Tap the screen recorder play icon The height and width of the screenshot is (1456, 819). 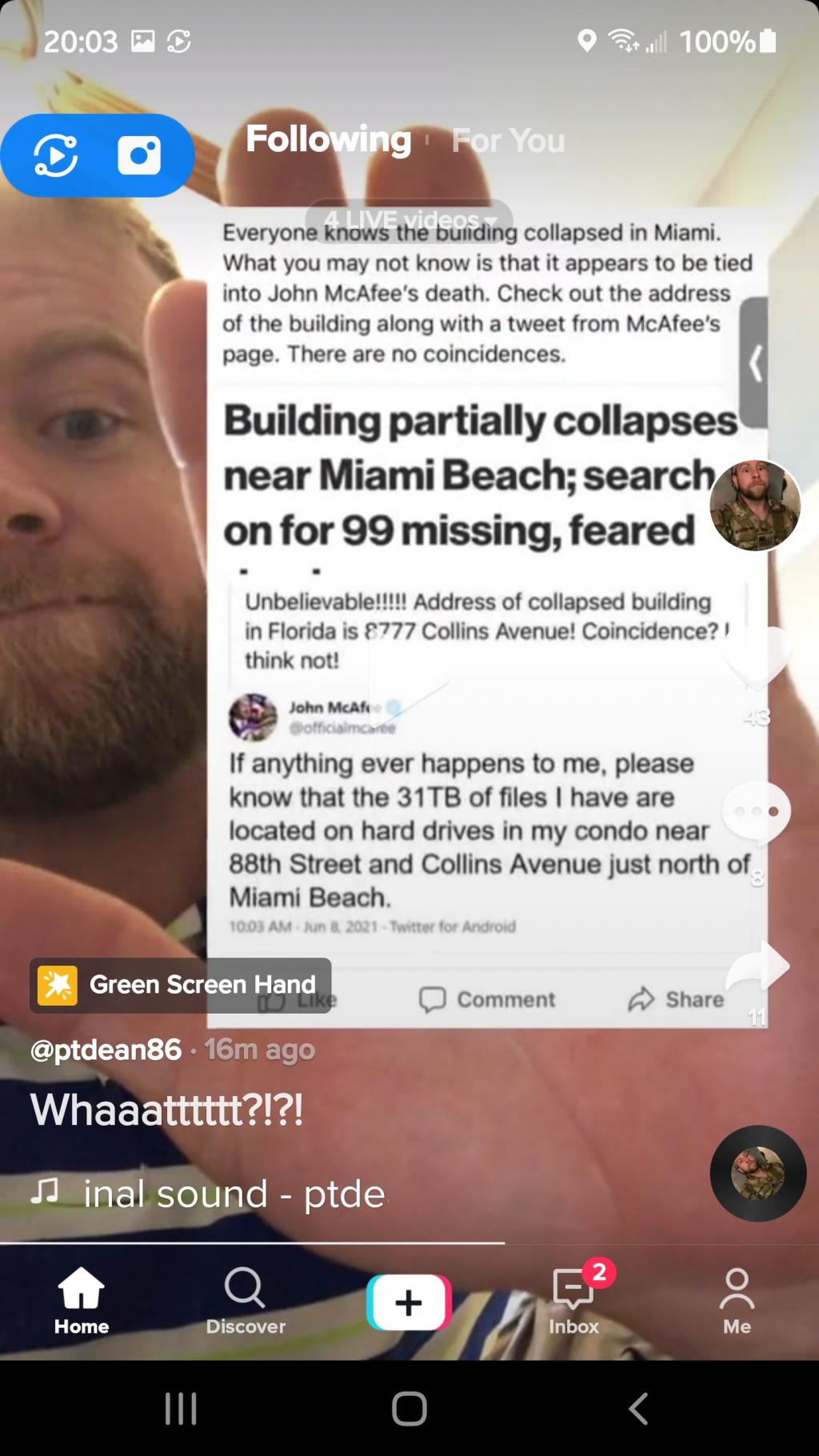click(x=56, y=155)
